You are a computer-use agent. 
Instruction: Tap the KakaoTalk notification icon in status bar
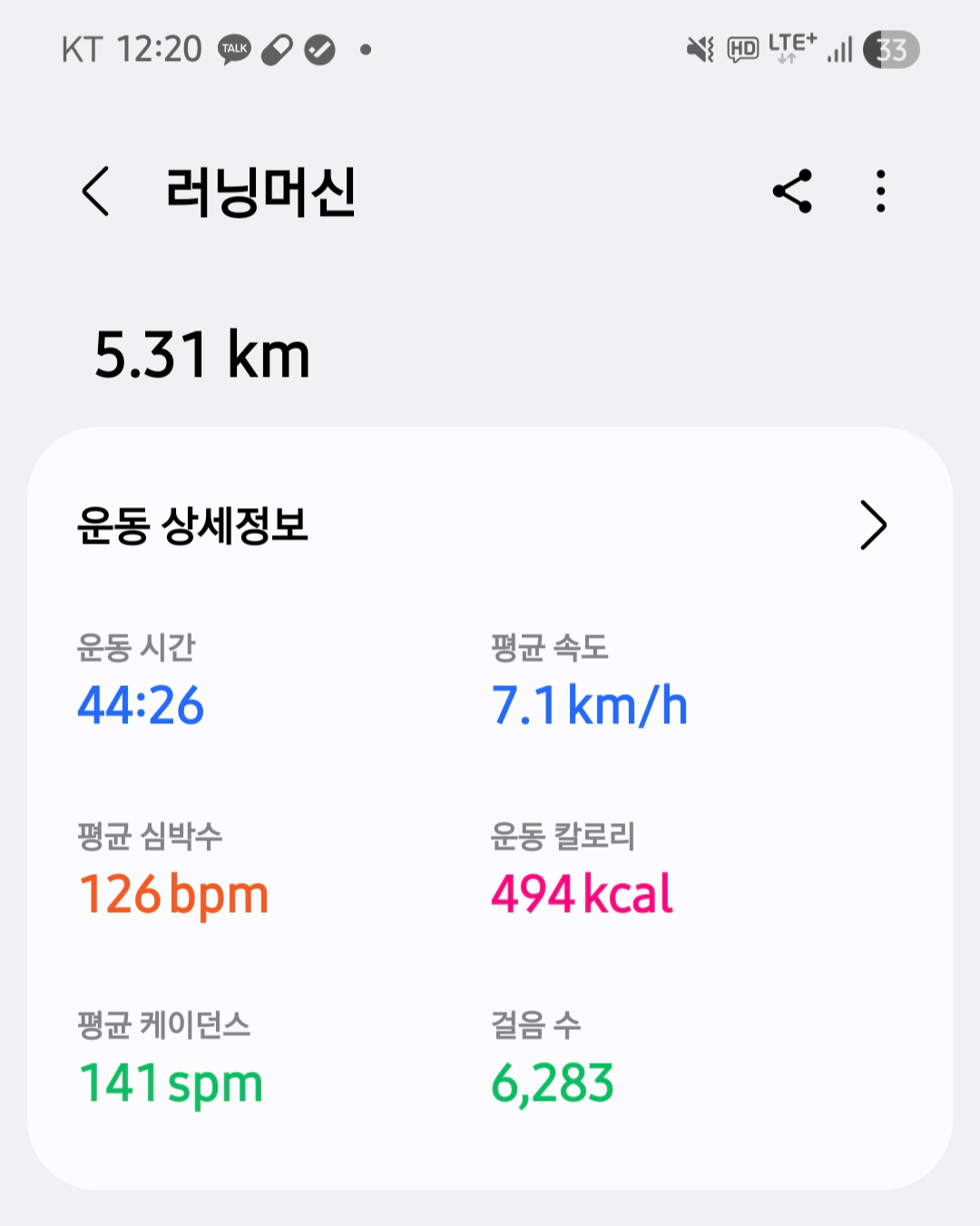[232, 50]
